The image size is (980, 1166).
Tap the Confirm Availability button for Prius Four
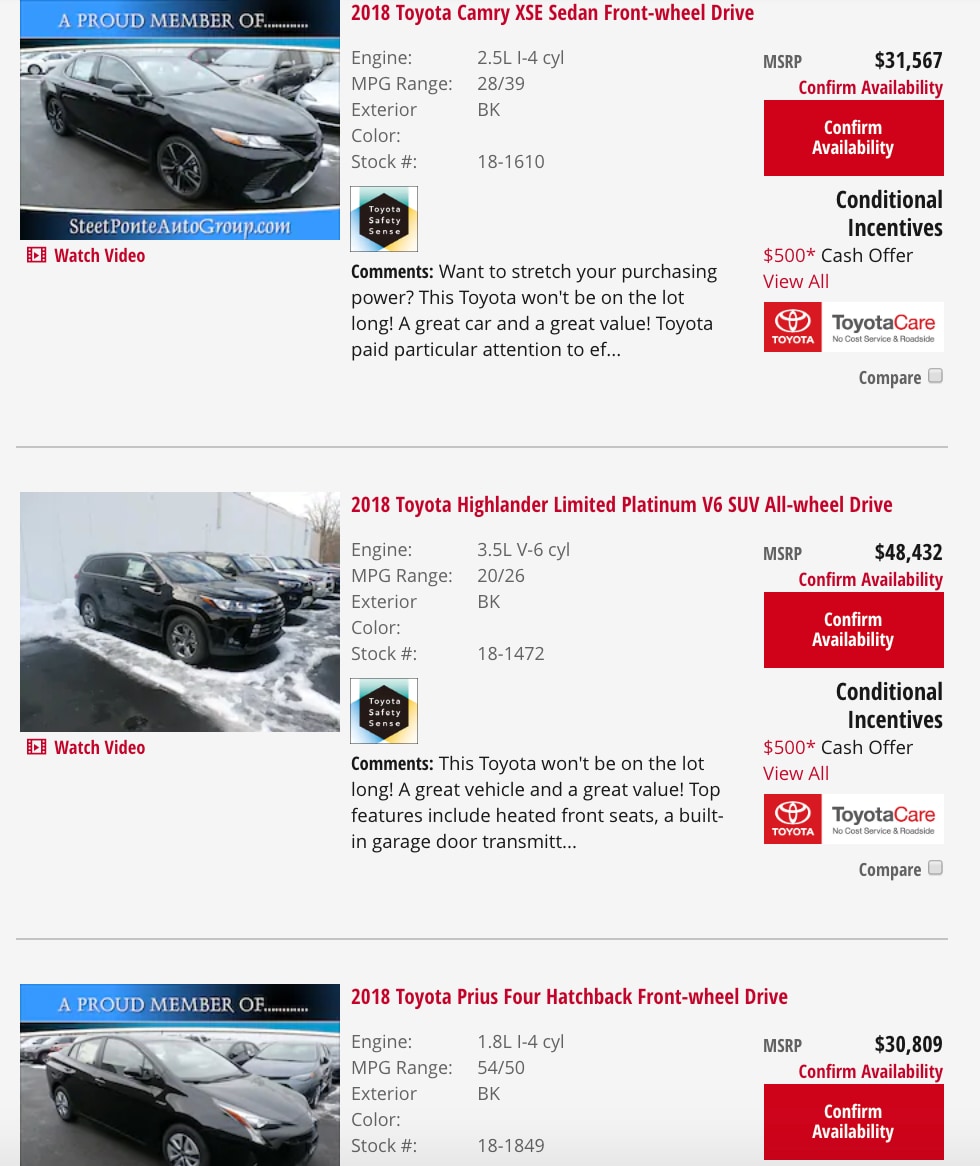coord(853,1122)
